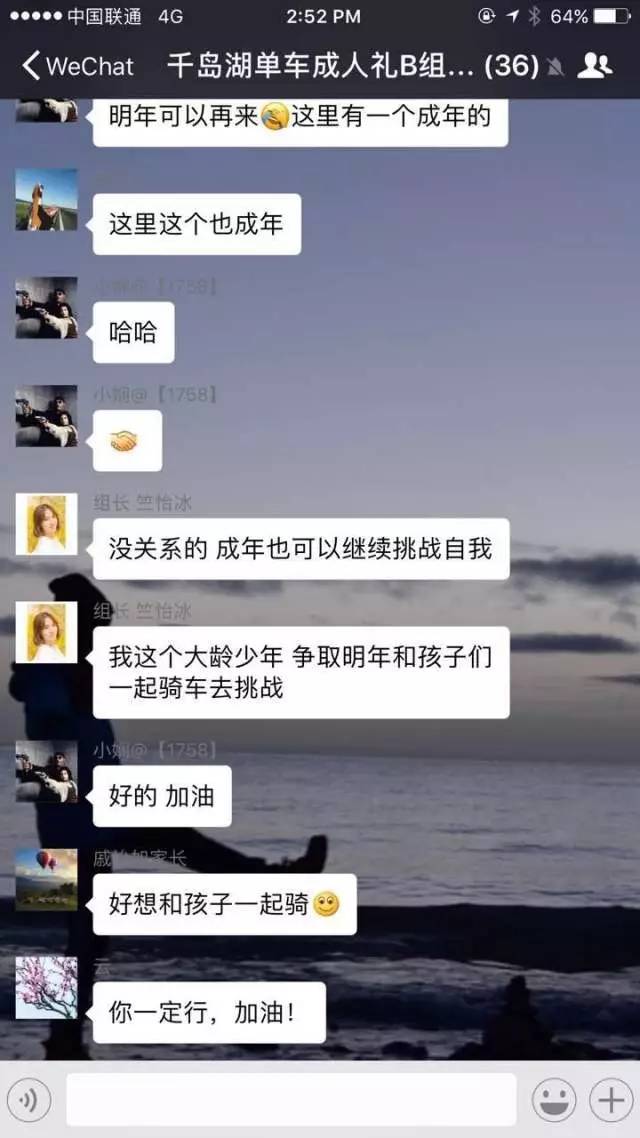Open avatar of sender of 你一定行，加油！

46,987
